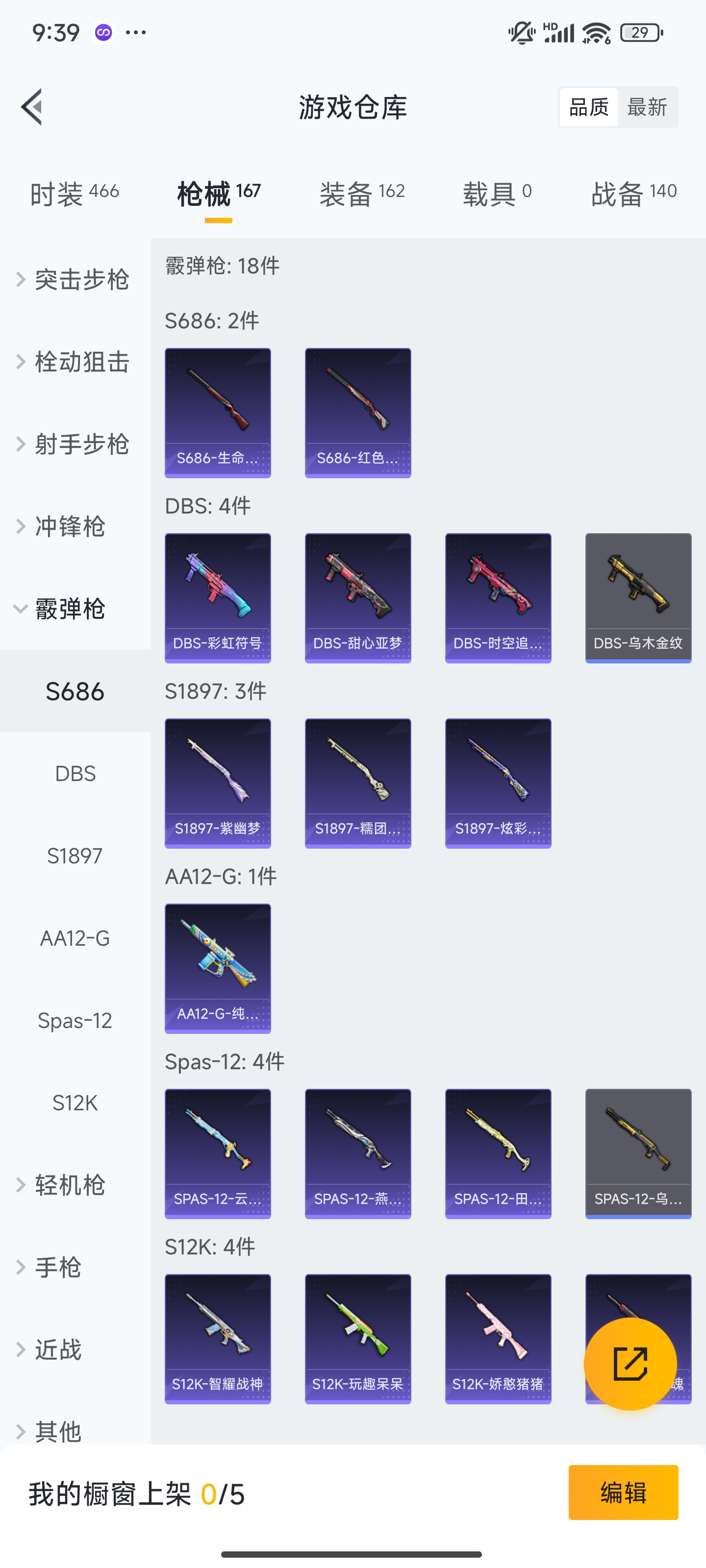Open the AA12-G skin card
Screen dimensions: 706x1568
(x=218, y=968)
